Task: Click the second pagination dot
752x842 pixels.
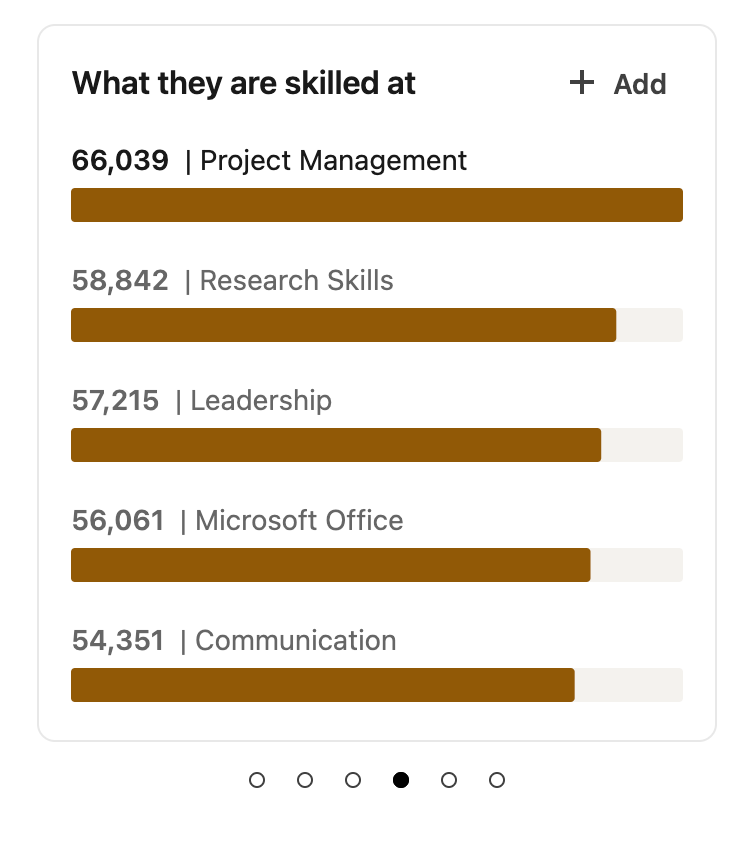Action: pos(305,780)
